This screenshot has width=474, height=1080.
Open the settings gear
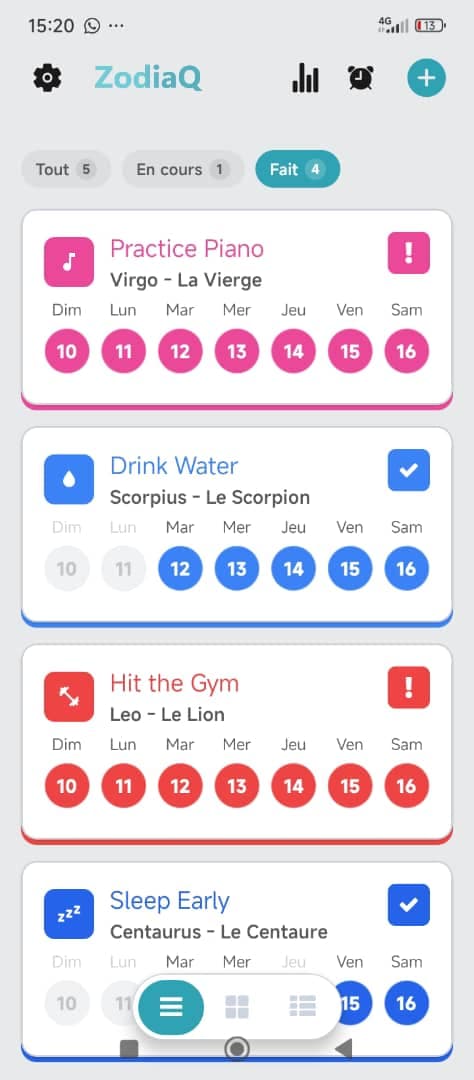pos(48,78)
